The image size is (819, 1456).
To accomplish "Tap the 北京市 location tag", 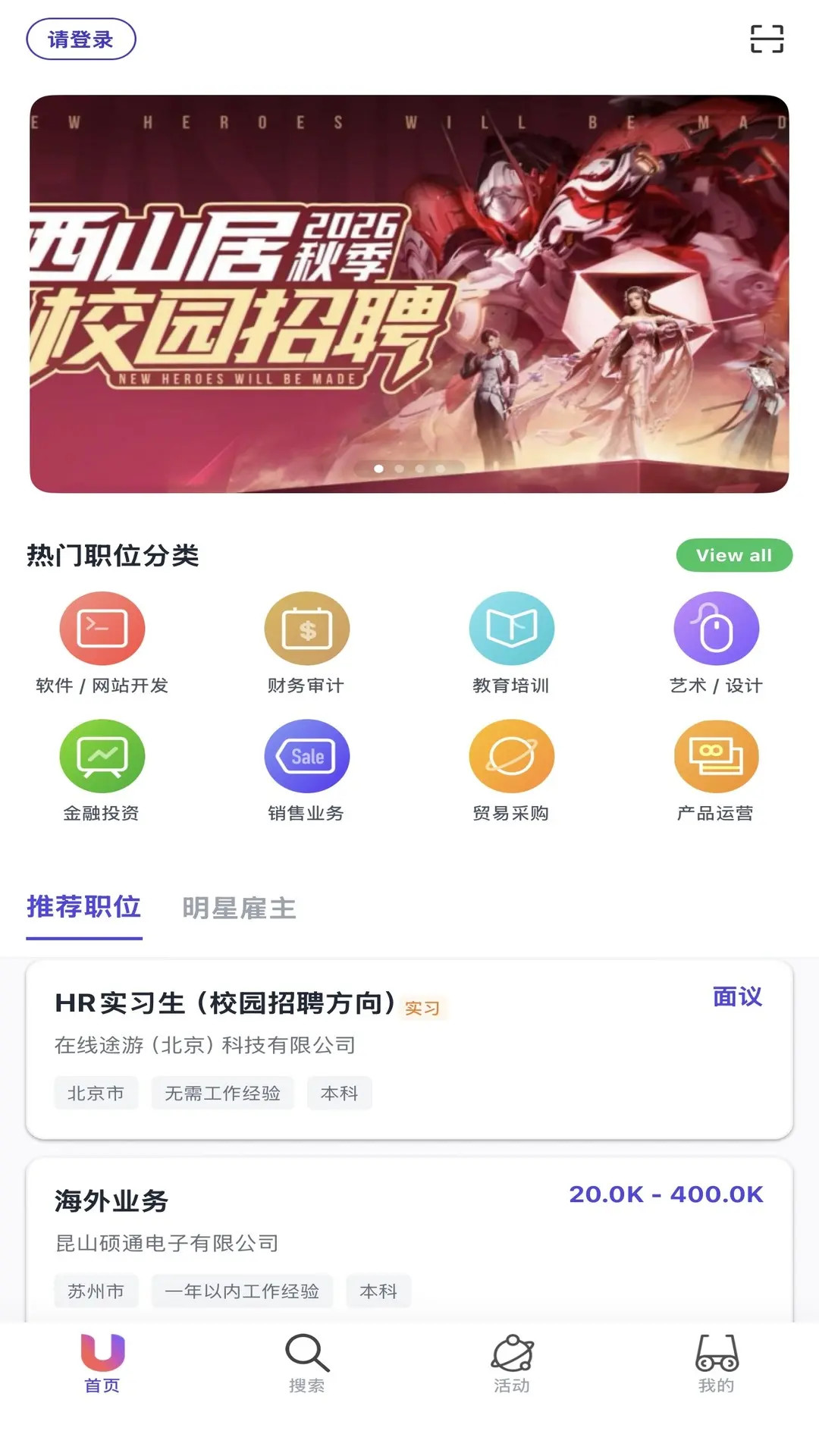I will [96, 1093].
